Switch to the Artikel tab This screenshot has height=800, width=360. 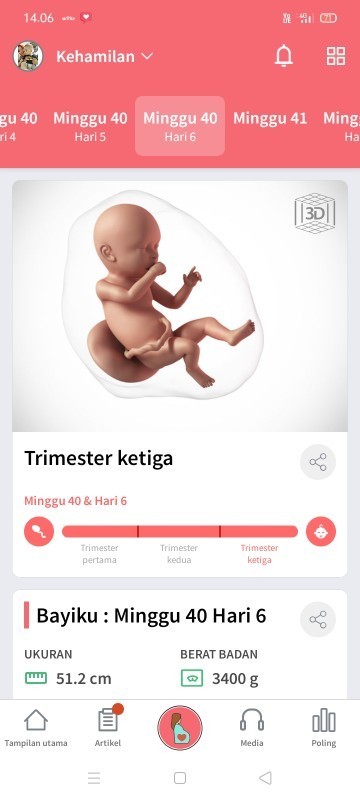(108, 727)
